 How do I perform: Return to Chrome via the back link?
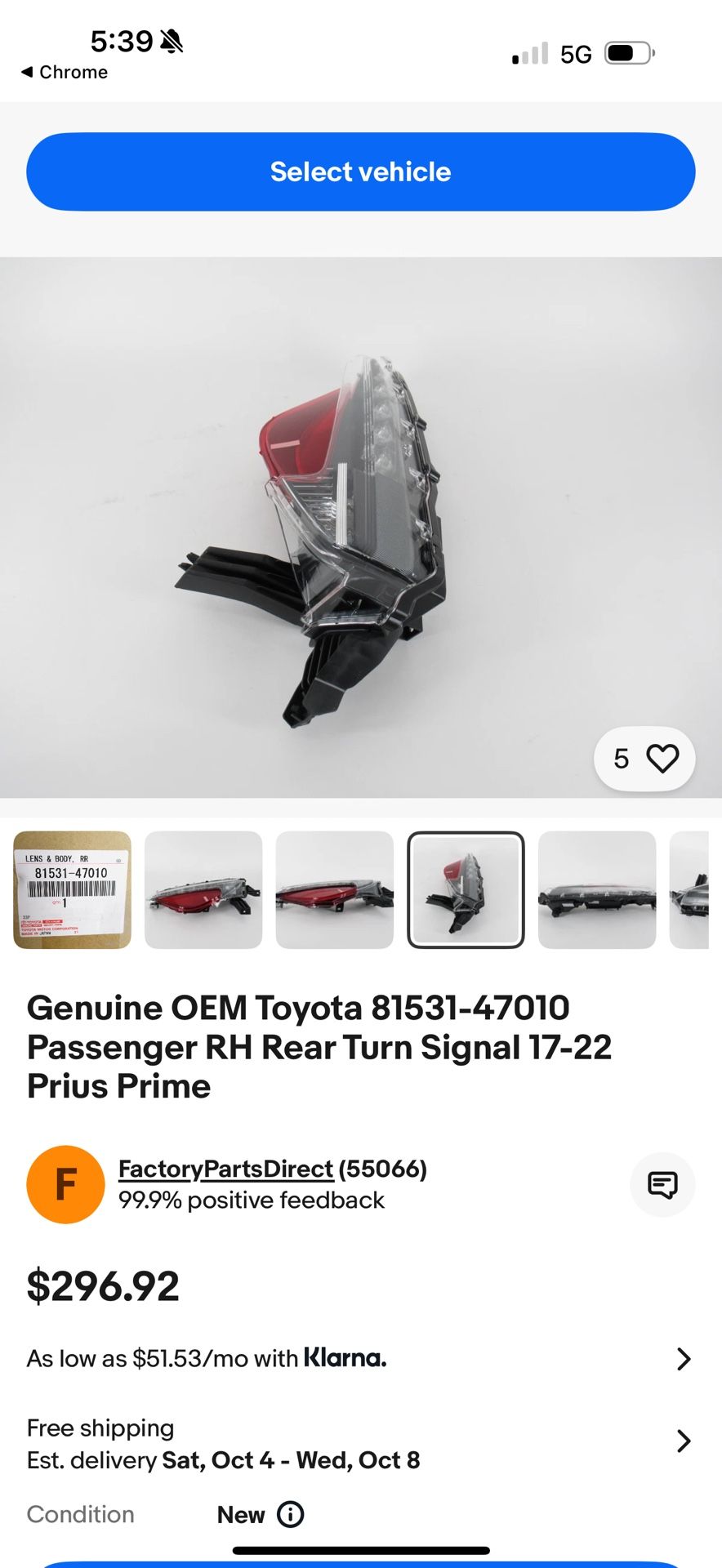click(x=65, y=72)
